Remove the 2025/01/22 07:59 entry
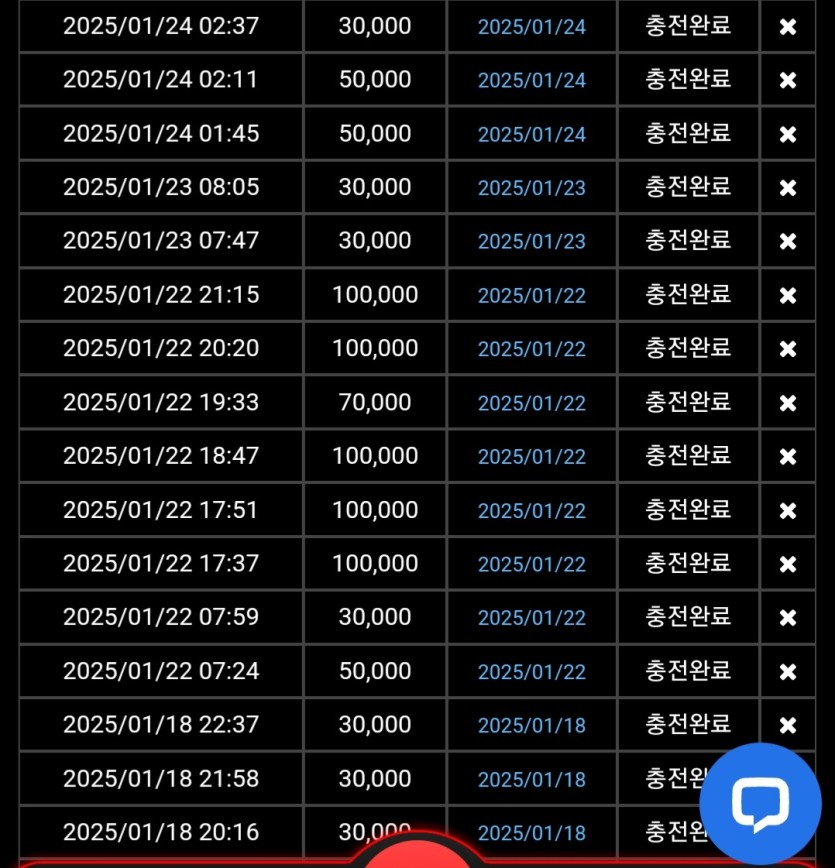 coord(788,618)
